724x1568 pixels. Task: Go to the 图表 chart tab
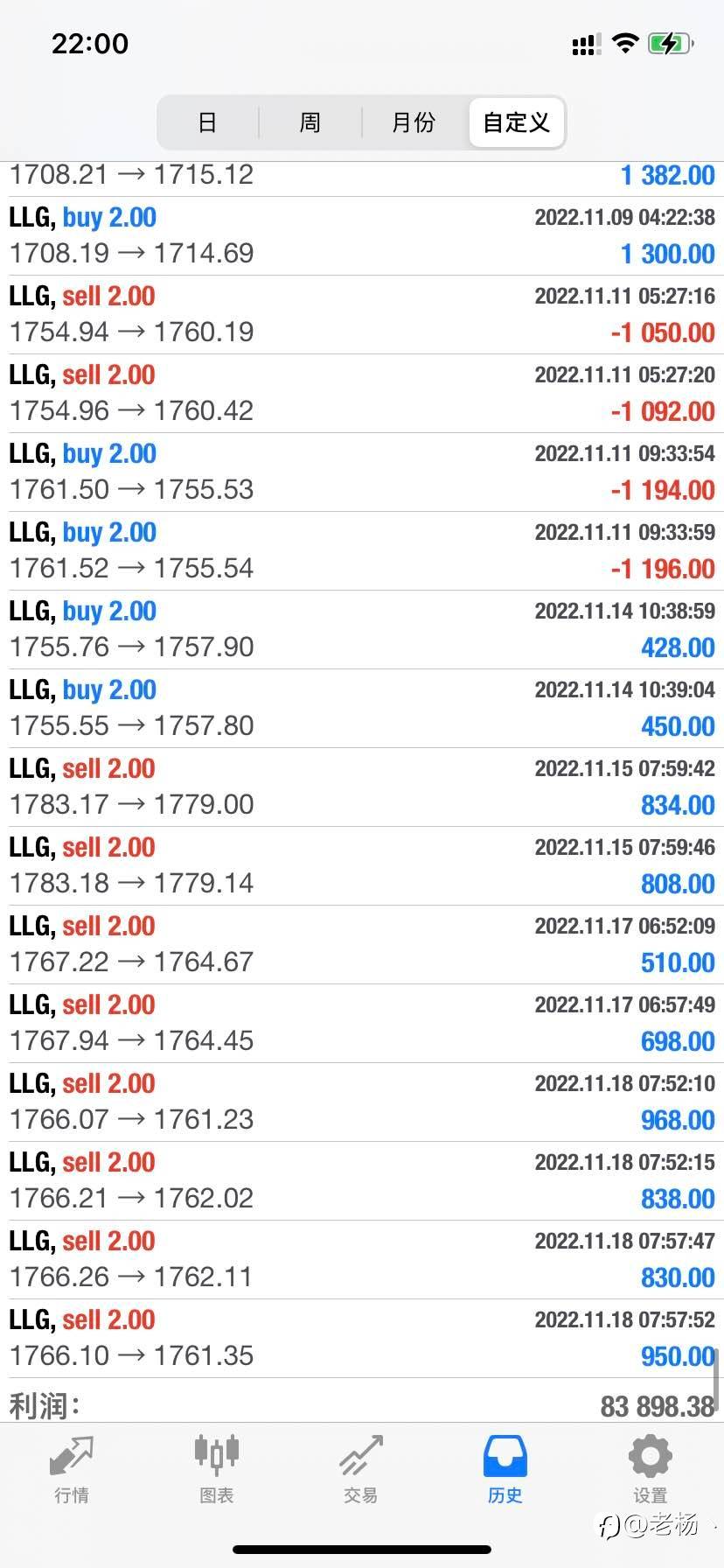pyautogui.click(x=216, y=1470)
